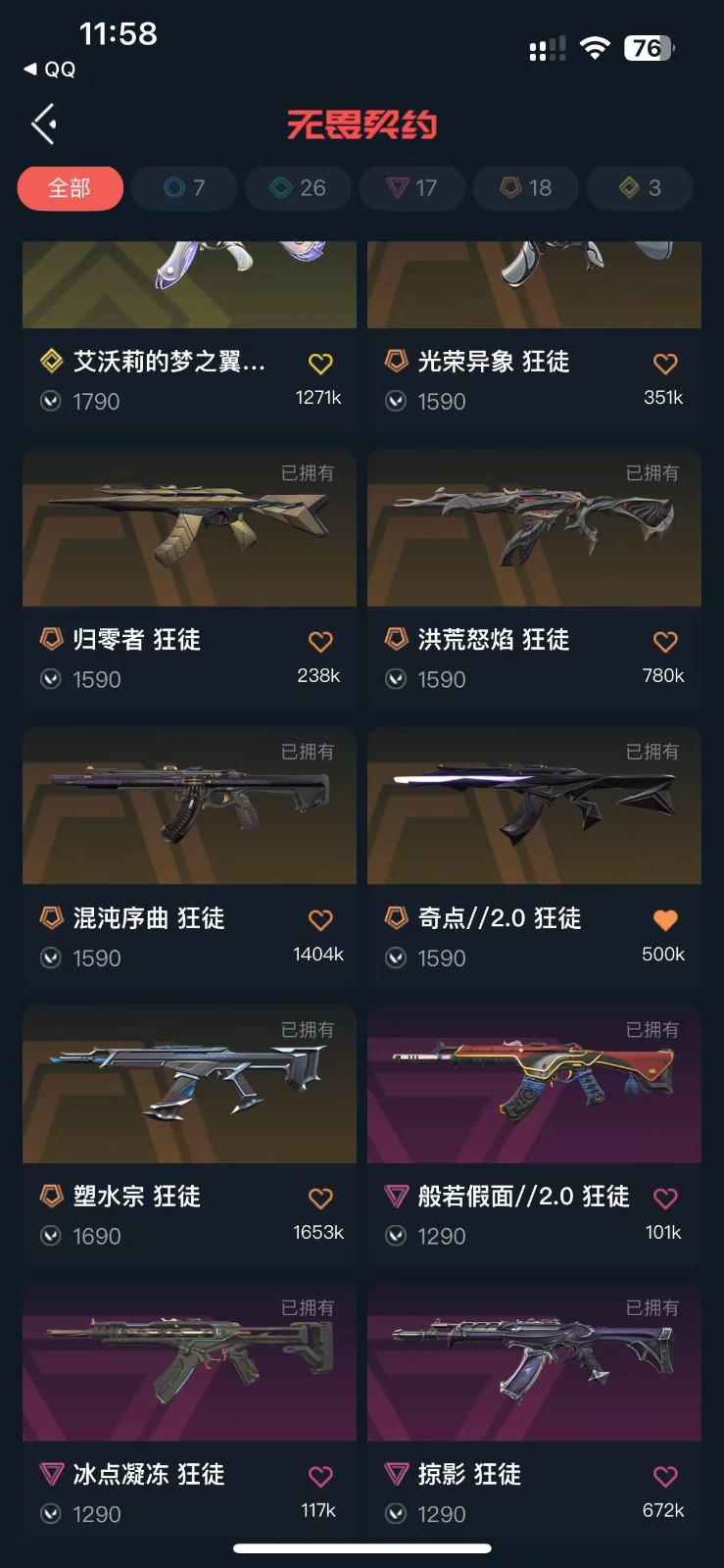
Task: Like the 光荣异象 狂徒 skin
Action: tap(665, 364)
